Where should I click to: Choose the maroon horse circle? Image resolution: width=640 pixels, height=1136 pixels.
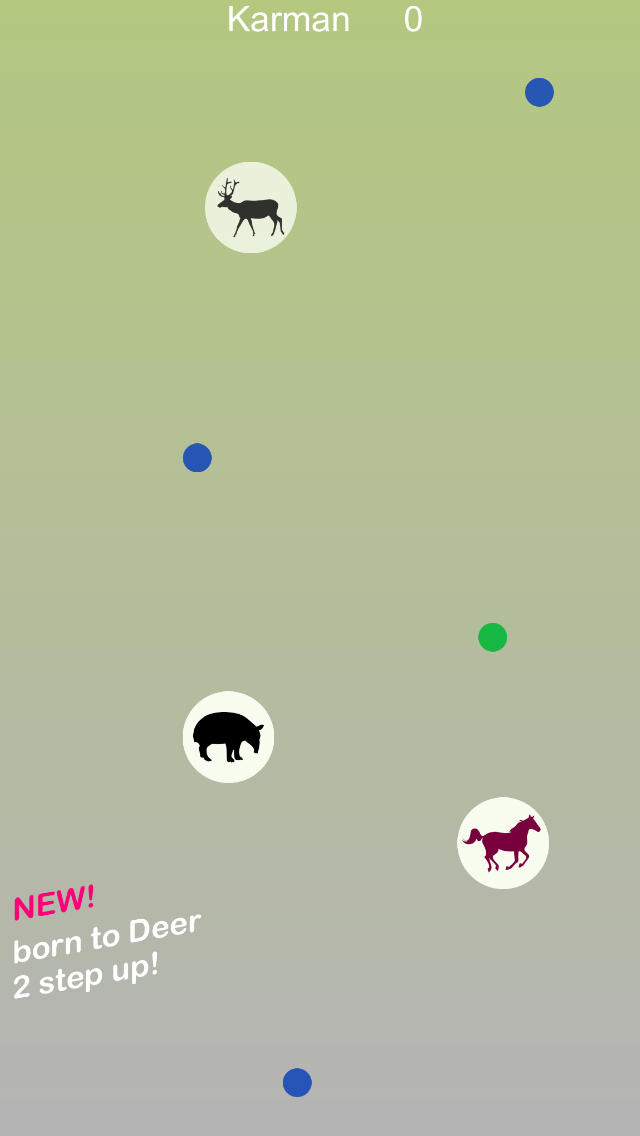click(x=503, y=843)
